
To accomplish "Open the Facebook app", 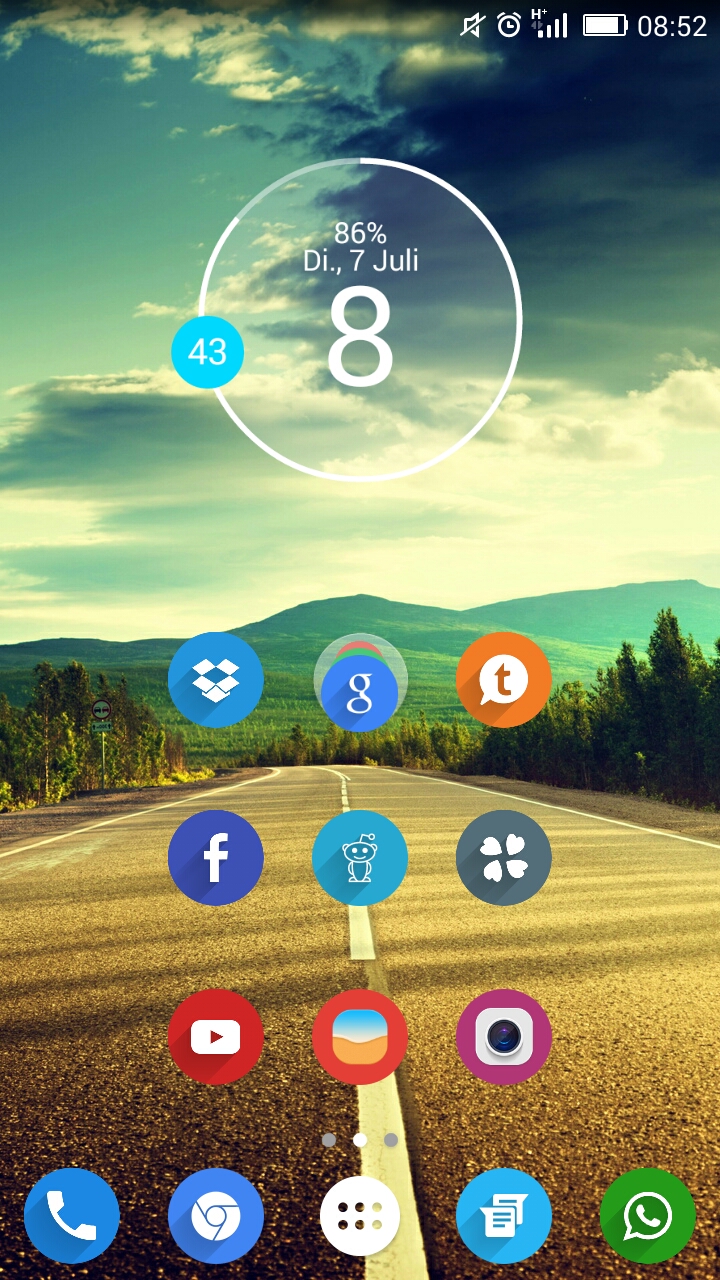I will click(216, 858).
